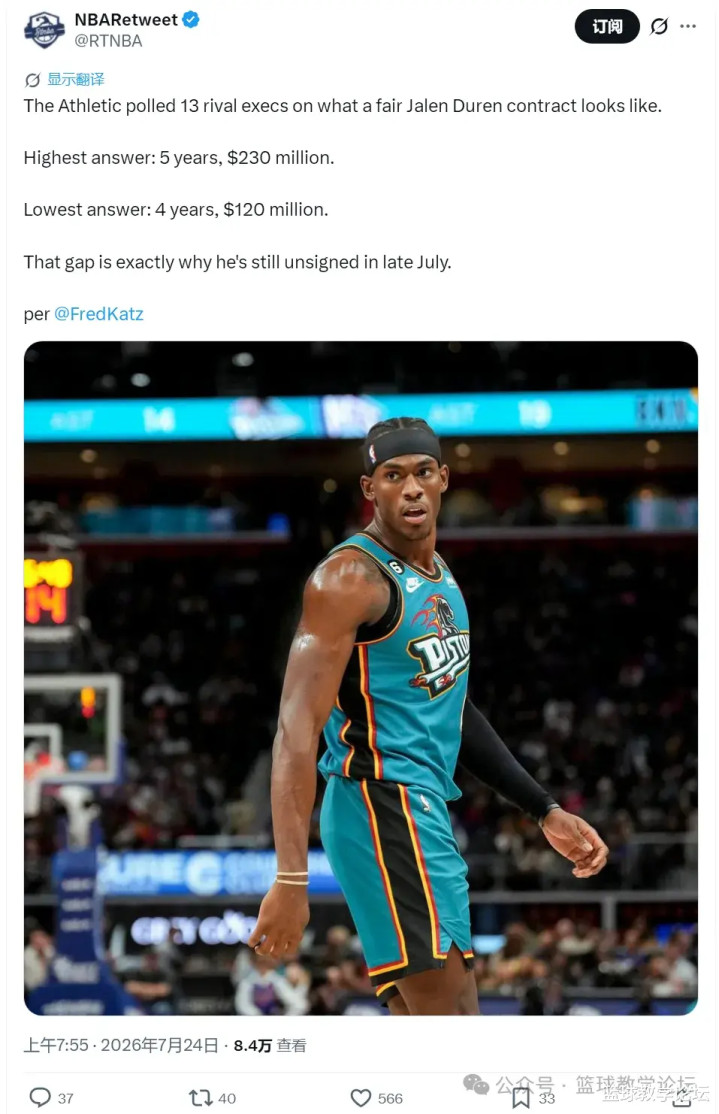Open the @RTNBA handle
The height and width of the screenshot is (1114, 719).
pyautogui.click(x=108, y=41)
